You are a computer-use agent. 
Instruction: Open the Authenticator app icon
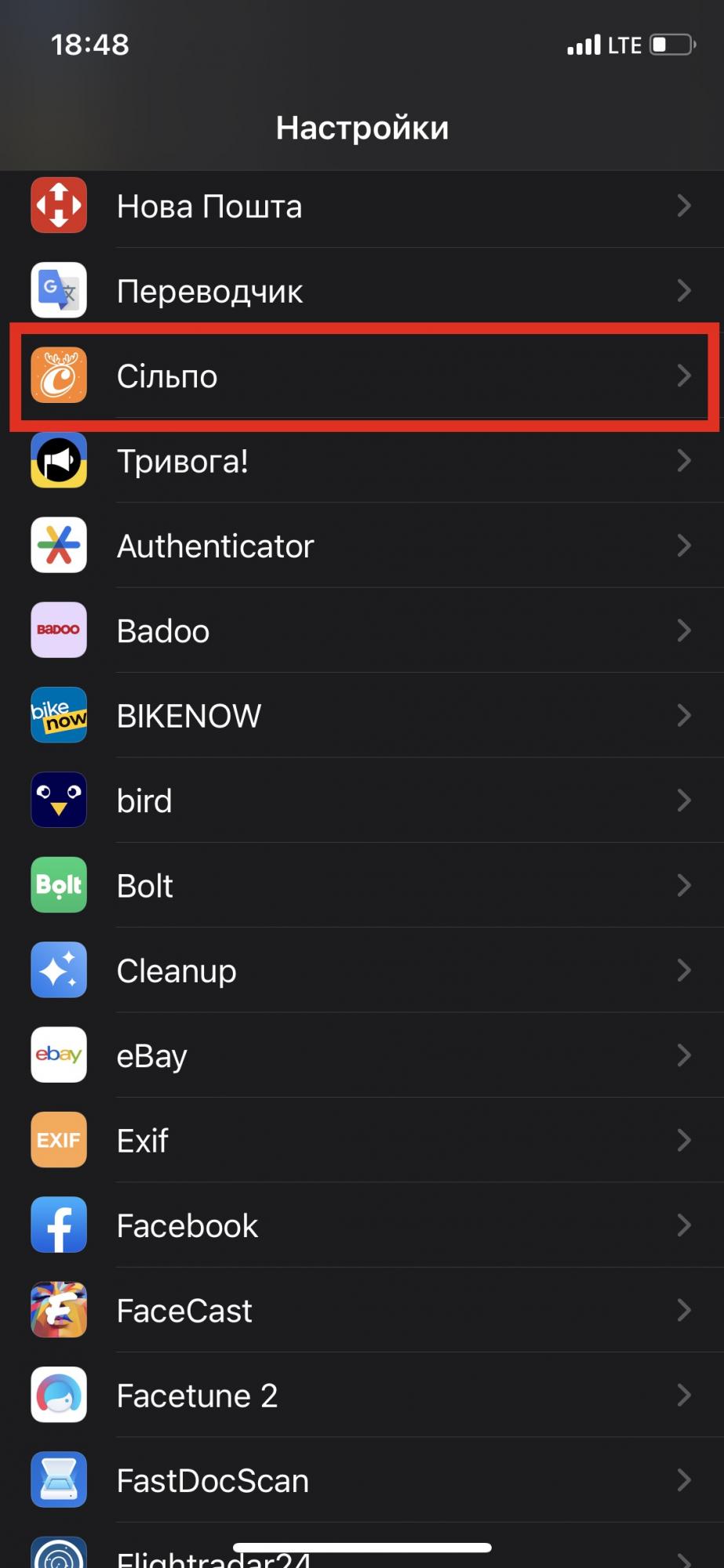click(x=58, y=546)
